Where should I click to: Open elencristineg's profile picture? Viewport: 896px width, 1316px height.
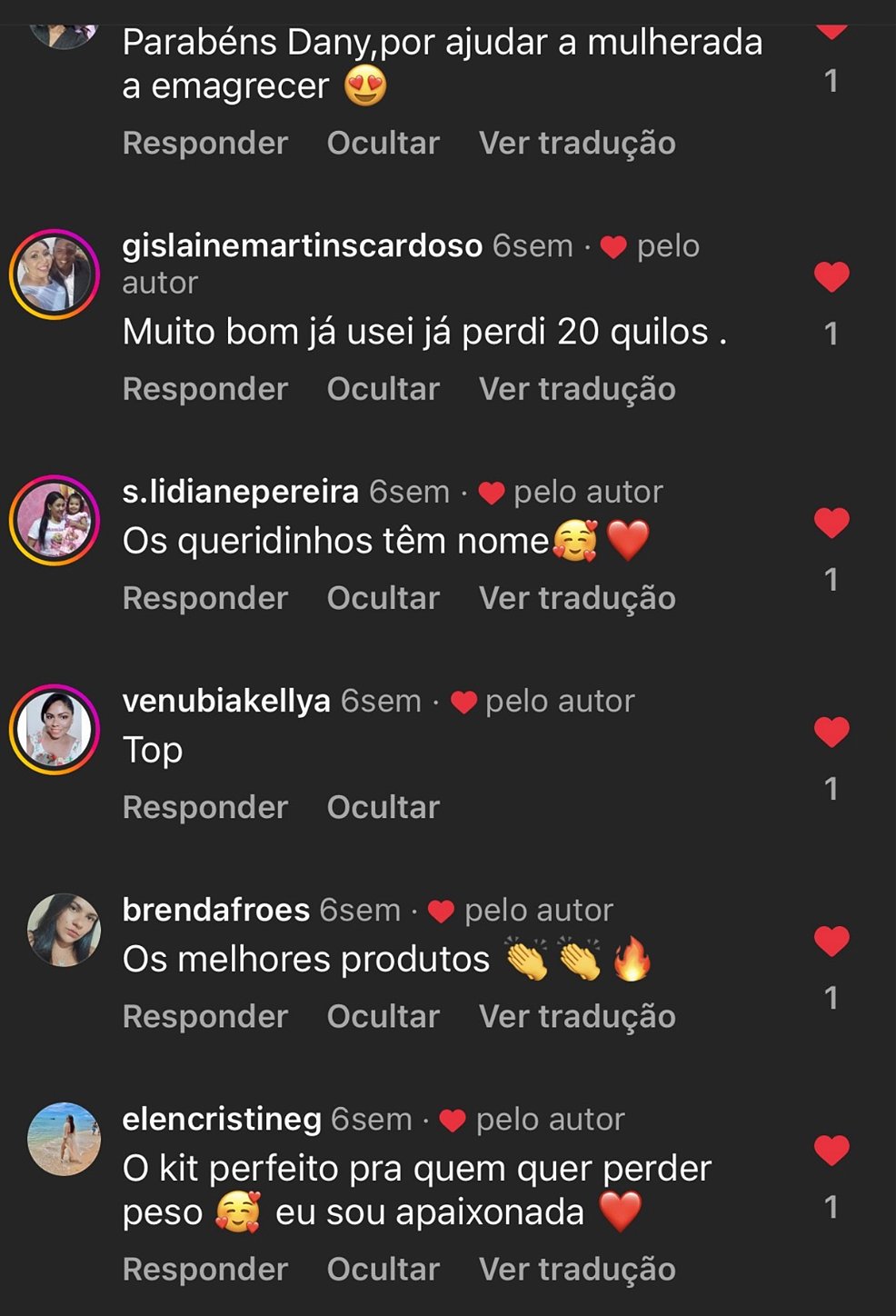[x=64, y=1139]
